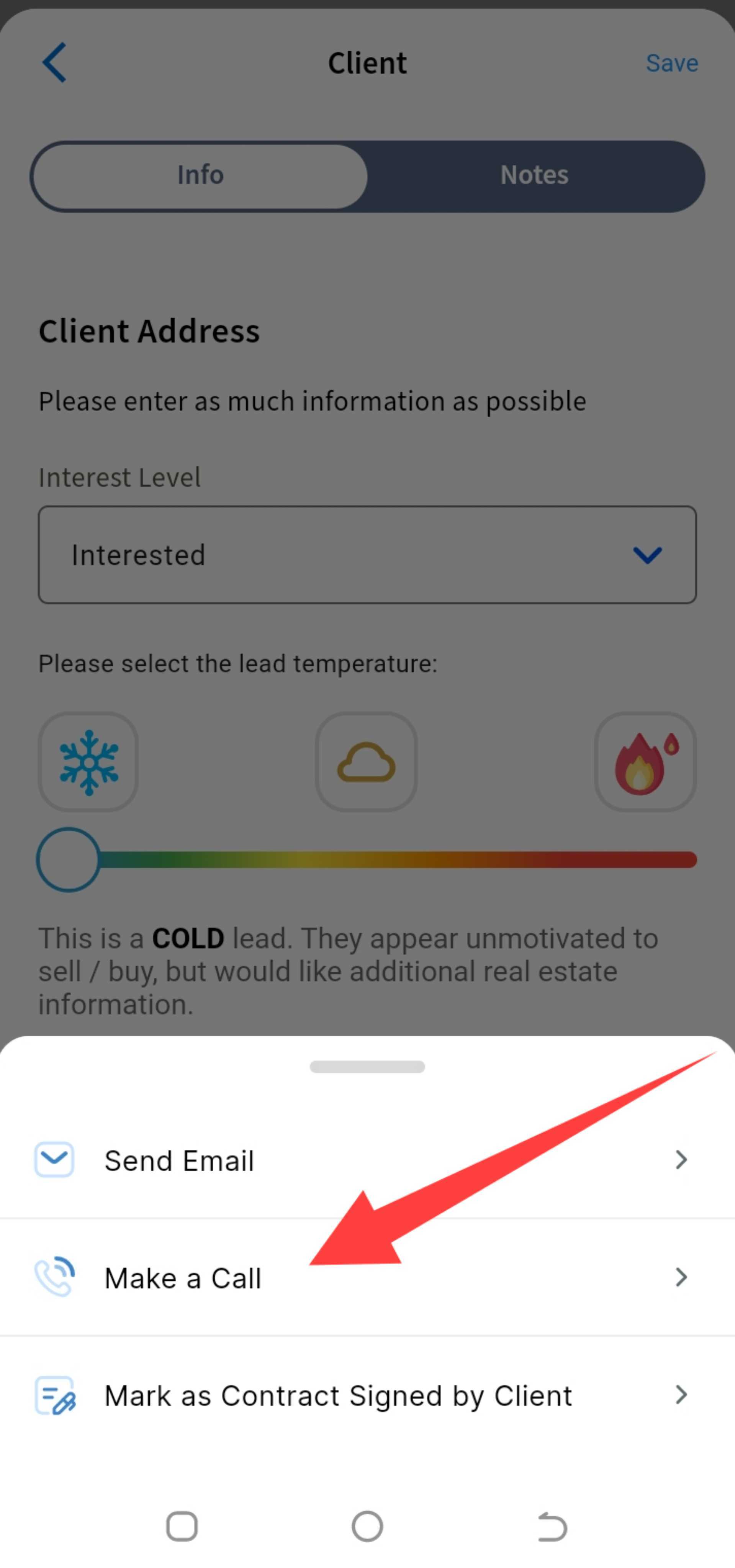Viewport: 735px width, 1568px height.
Task: Select the cold snowflake lead temperature
Action: [88, 761]
